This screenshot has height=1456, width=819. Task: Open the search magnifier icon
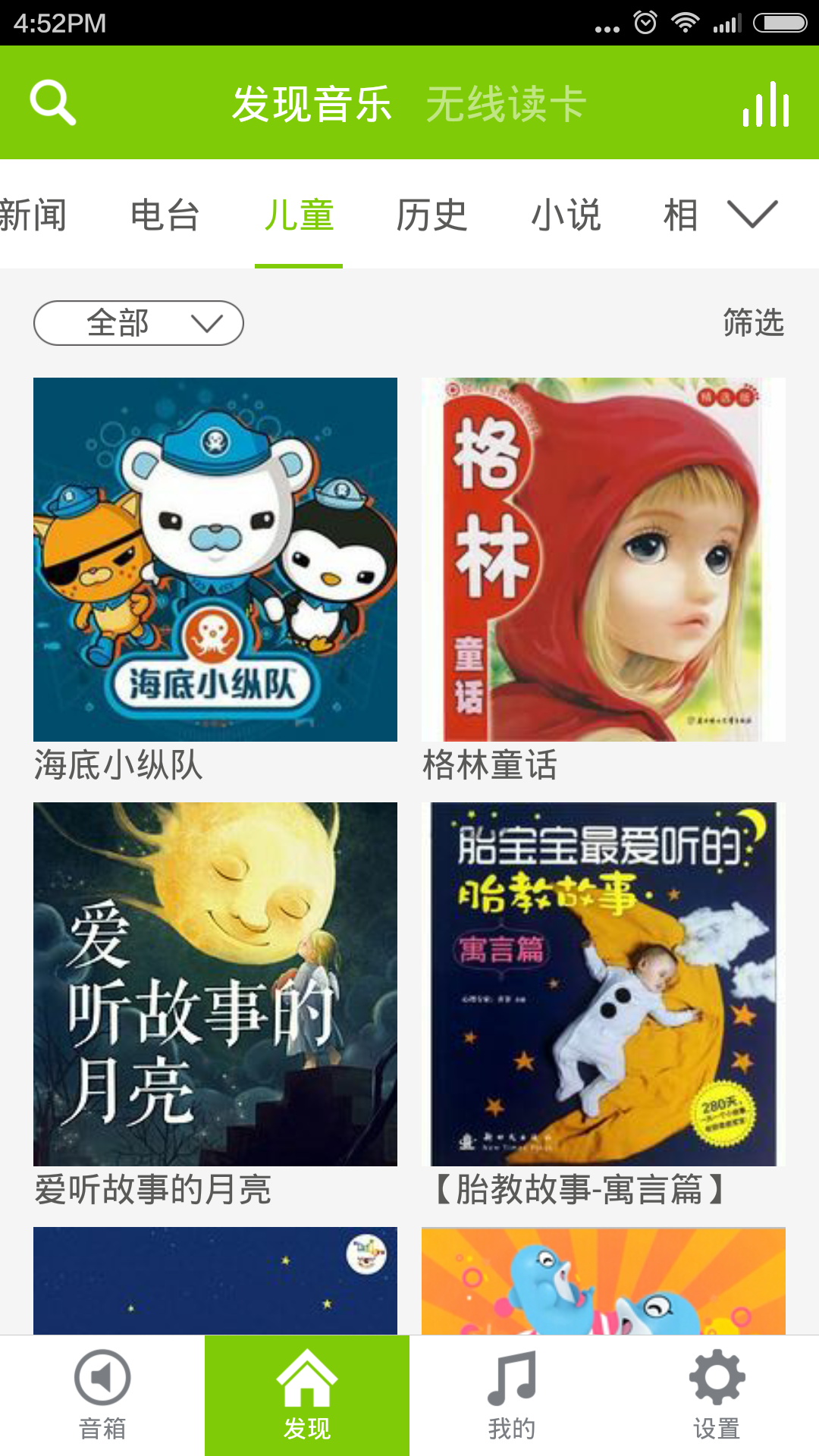tap(52, 103)
